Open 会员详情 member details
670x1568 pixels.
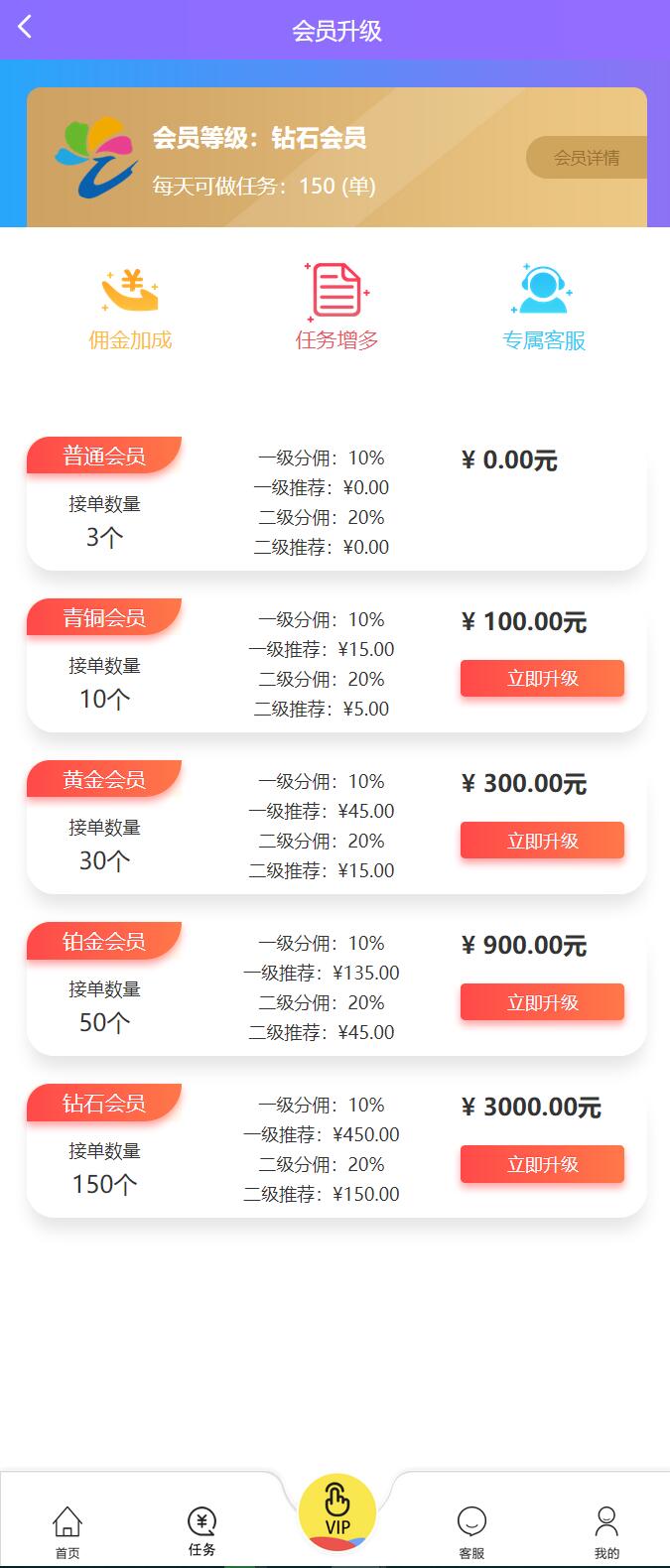pyautogui.click(x=586, y=158)
